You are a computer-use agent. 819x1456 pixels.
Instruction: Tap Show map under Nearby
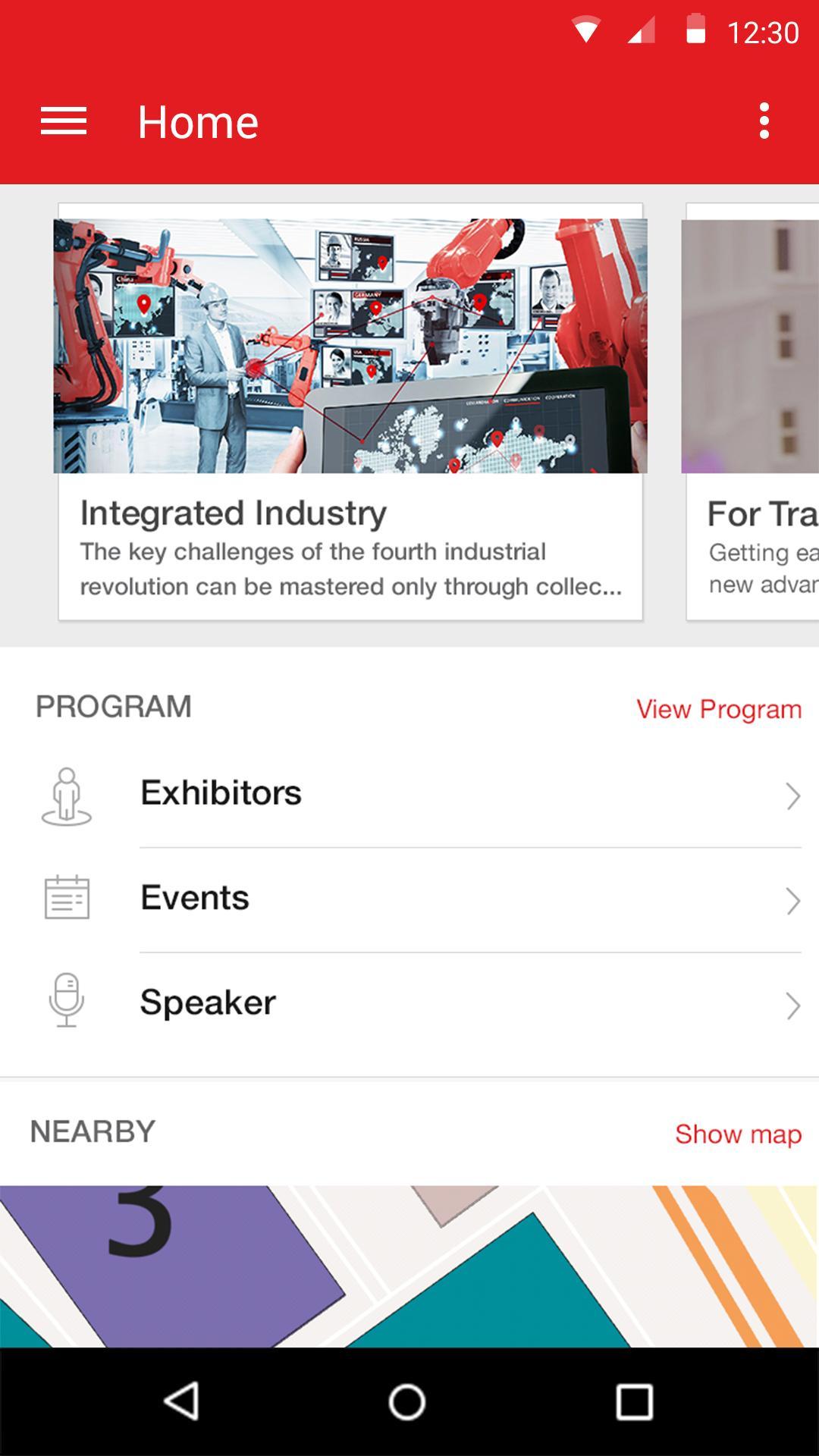738,1134
